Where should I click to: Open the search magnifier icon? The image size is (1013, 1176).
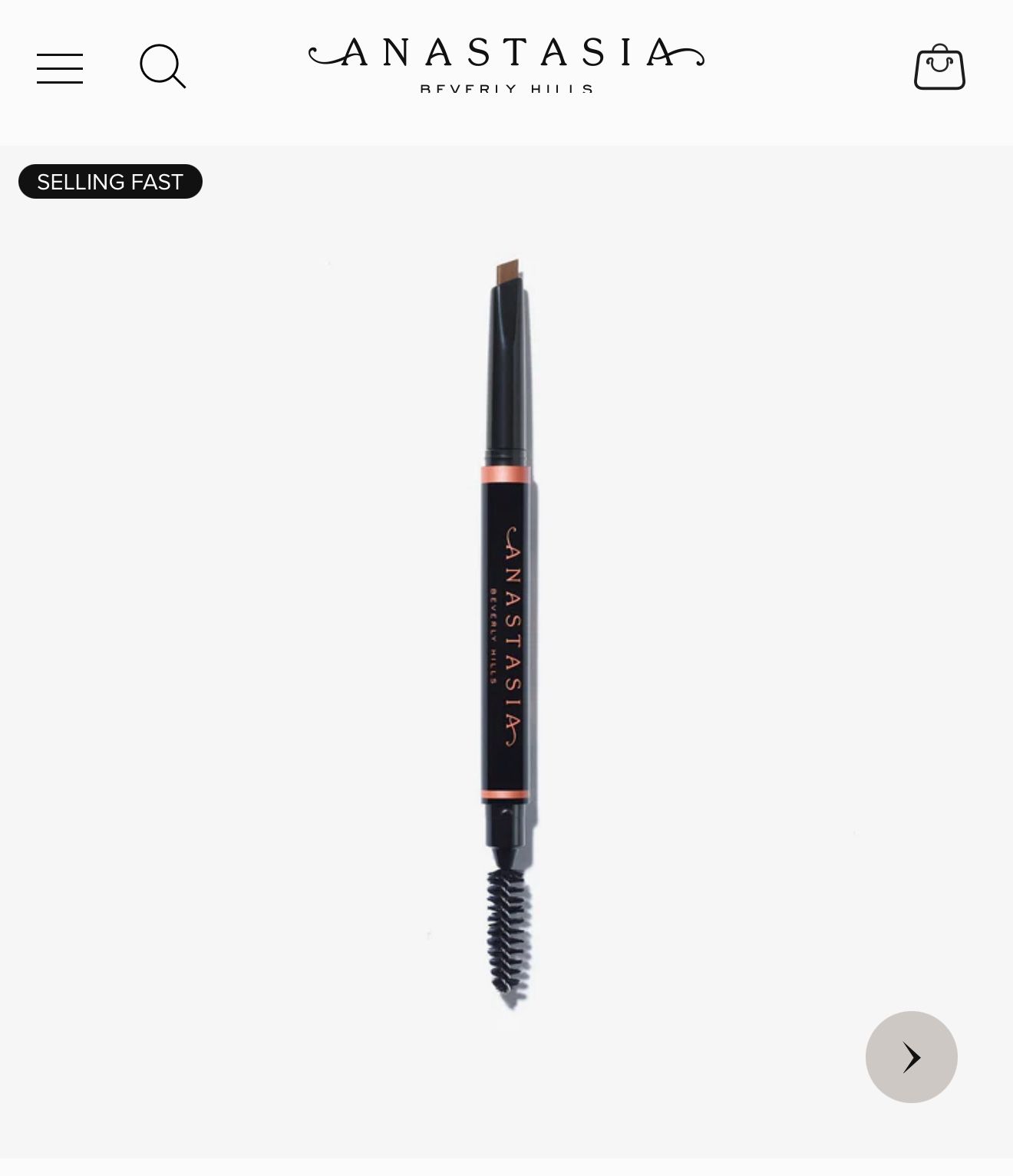163,67
